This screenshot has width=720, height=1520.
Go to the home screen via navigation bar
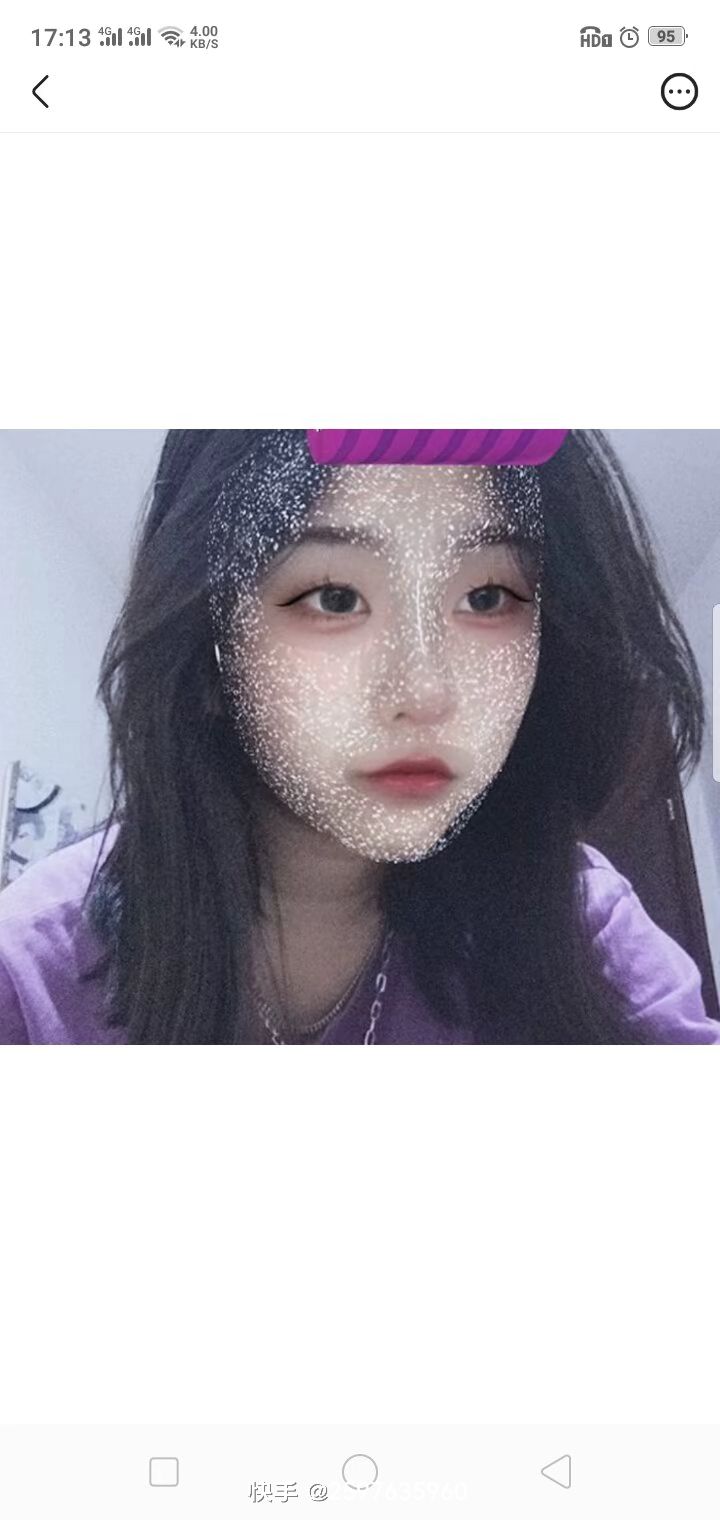tap(360, 1471)
